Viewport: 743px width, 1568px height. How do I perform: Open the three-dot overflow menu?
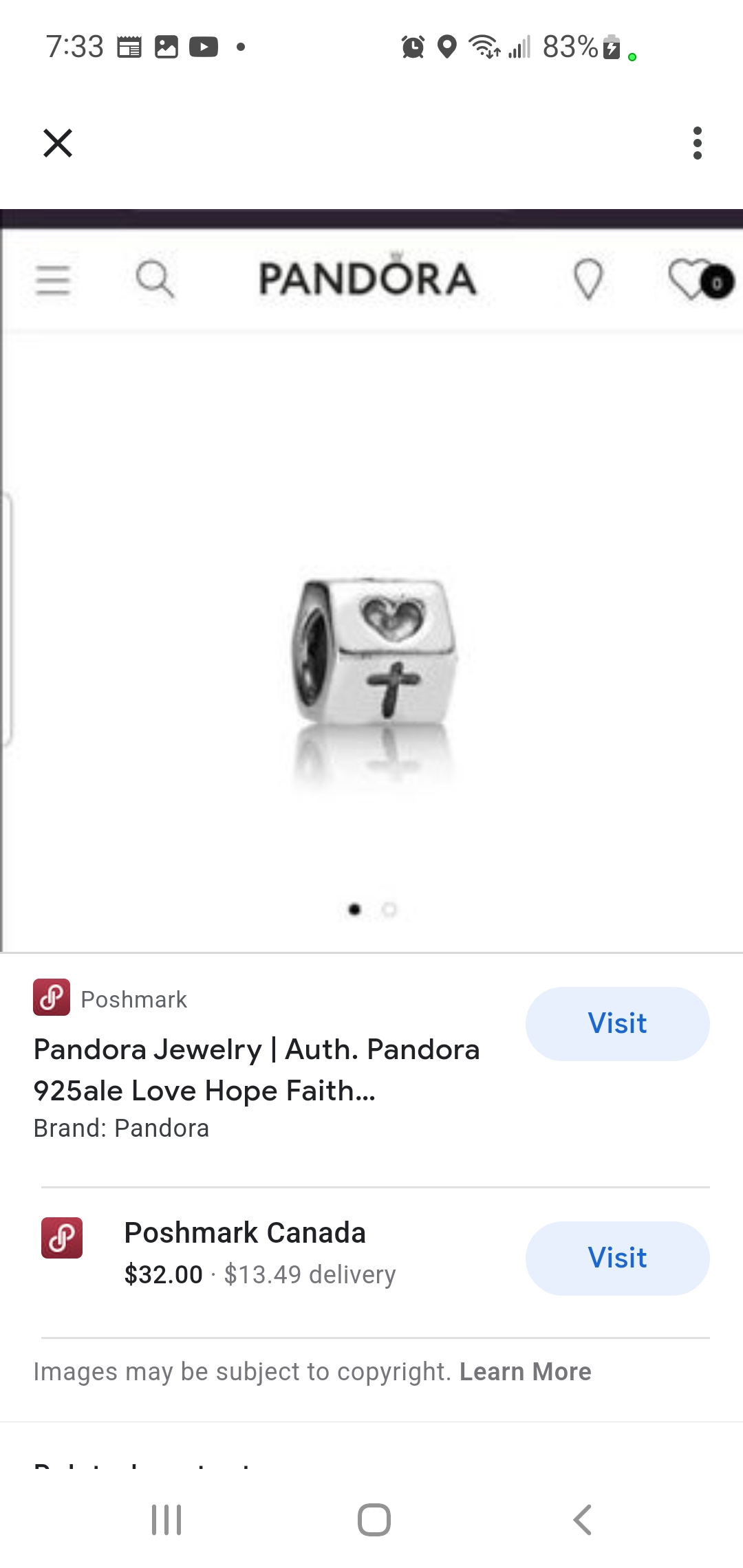(x=698, y=143)
